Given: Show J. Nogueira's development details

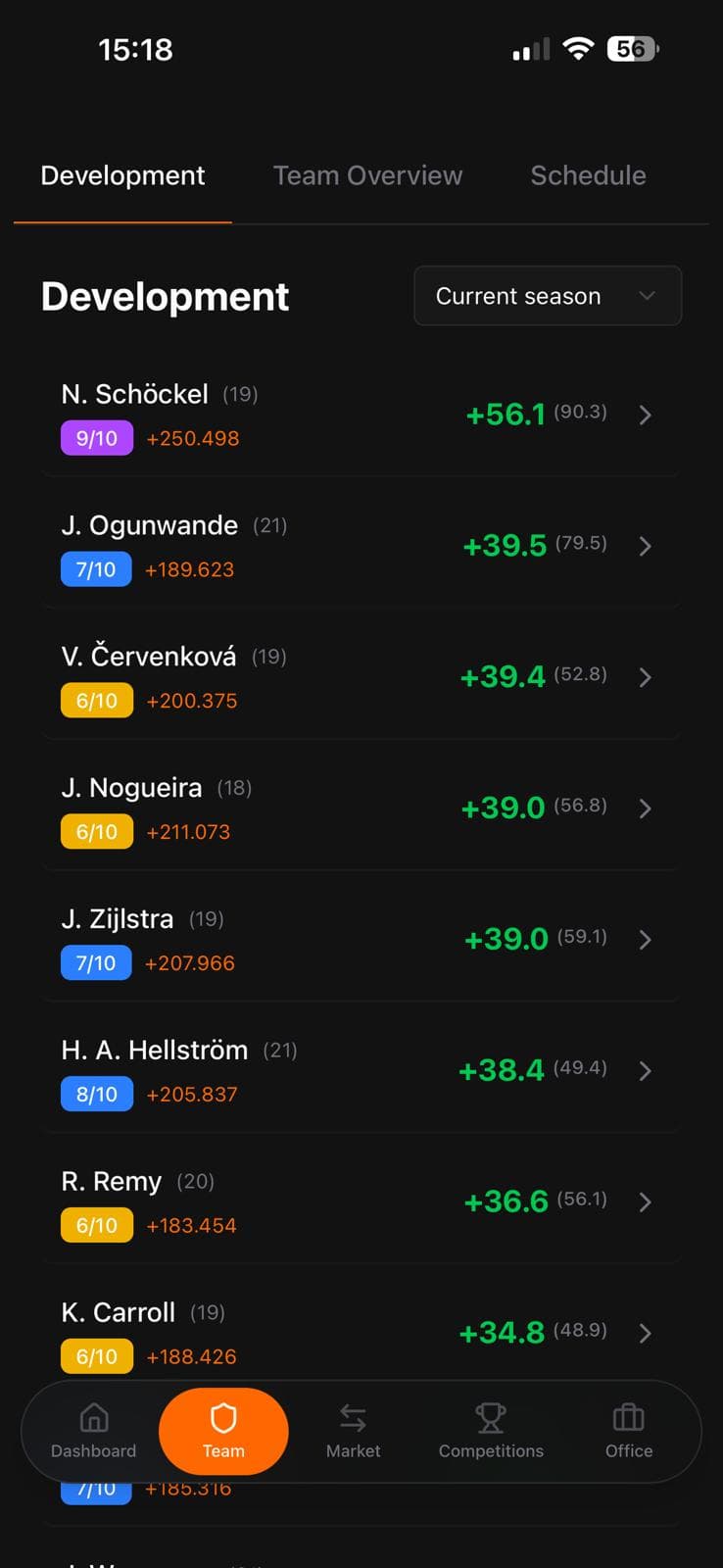Looking at the screenshot, I should 361,809.
